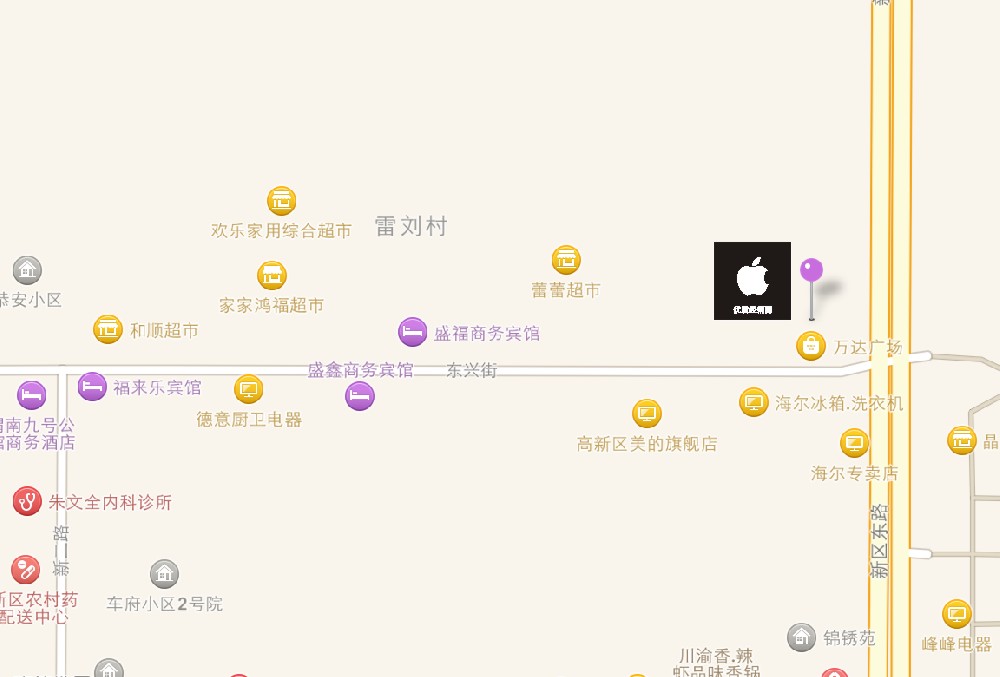Open the Apple logo store thumbnail
This screenshot has height=677, width=1000.
(752, 281)
